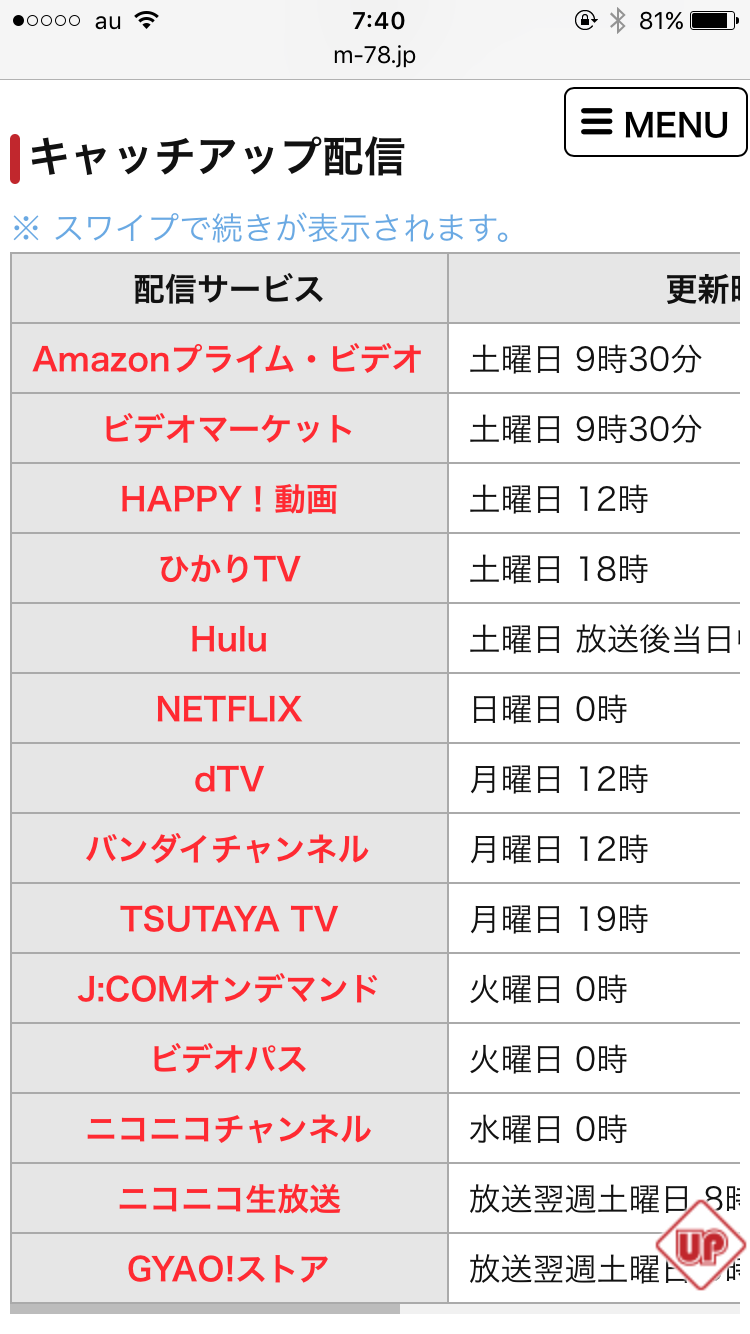Visit the ニコニコチャンネル link
The image size is (750, 1334).
click(x=228, y=1129)
